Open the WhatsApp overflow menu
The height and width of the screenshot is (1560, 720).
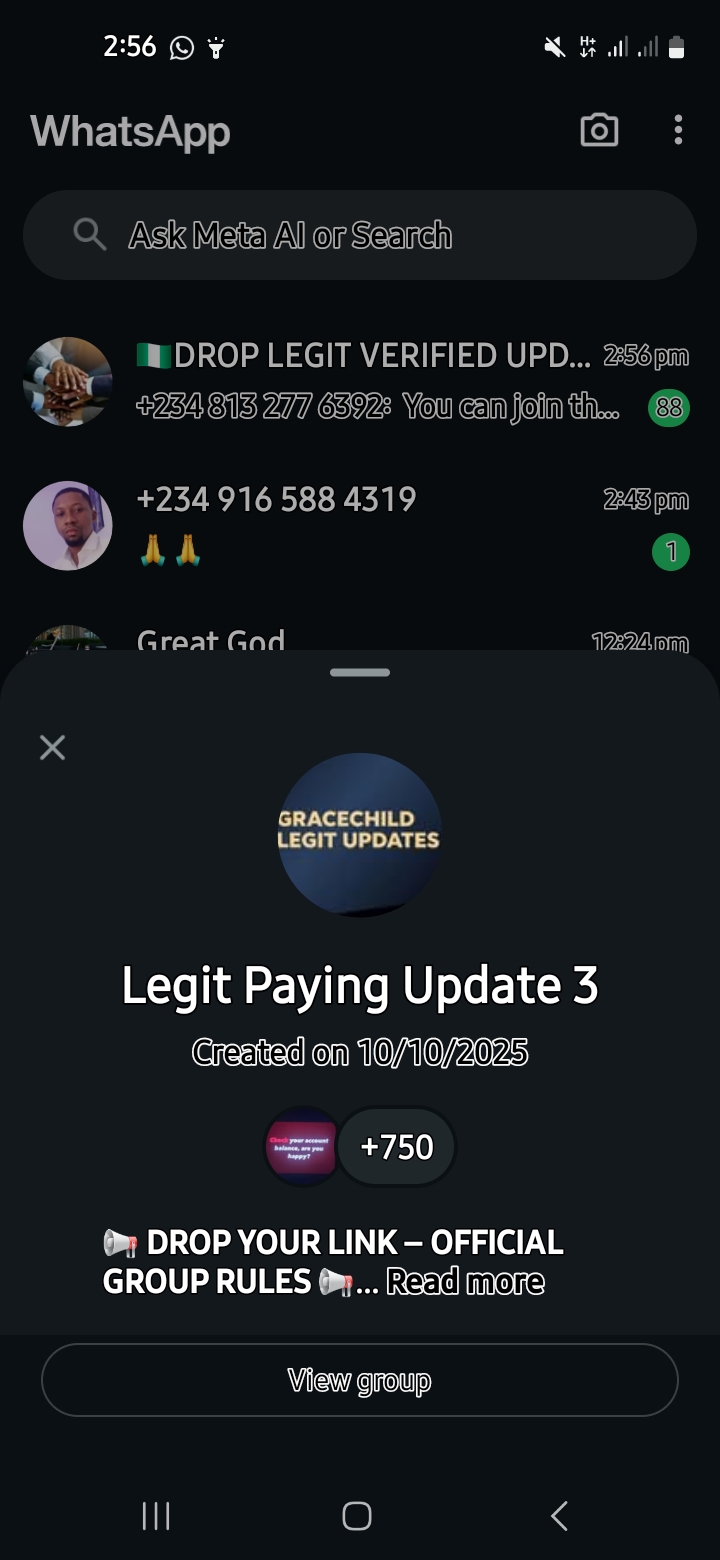coord(678,130)
